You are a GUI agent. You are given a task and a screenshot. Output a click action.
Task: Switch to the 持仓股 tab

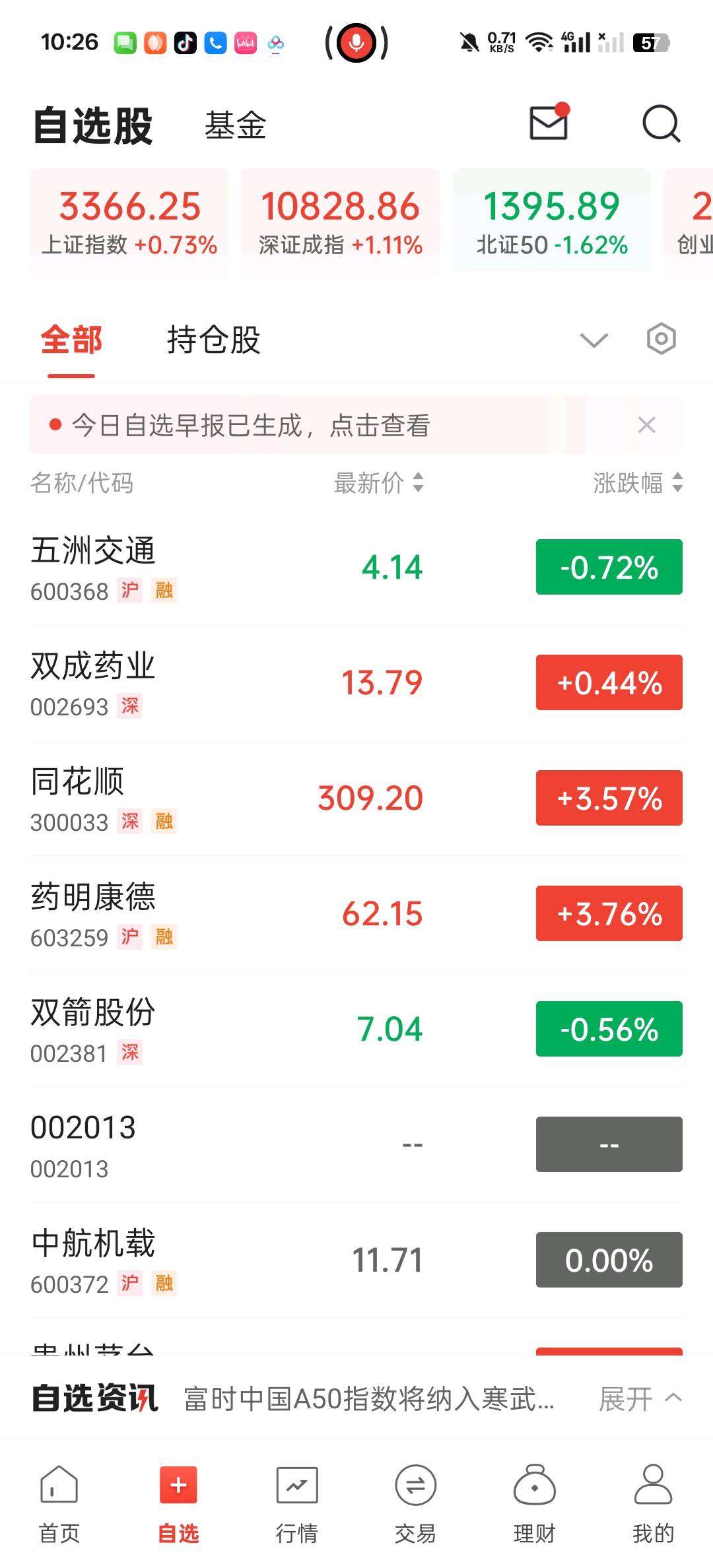click(x=213, y=340)
